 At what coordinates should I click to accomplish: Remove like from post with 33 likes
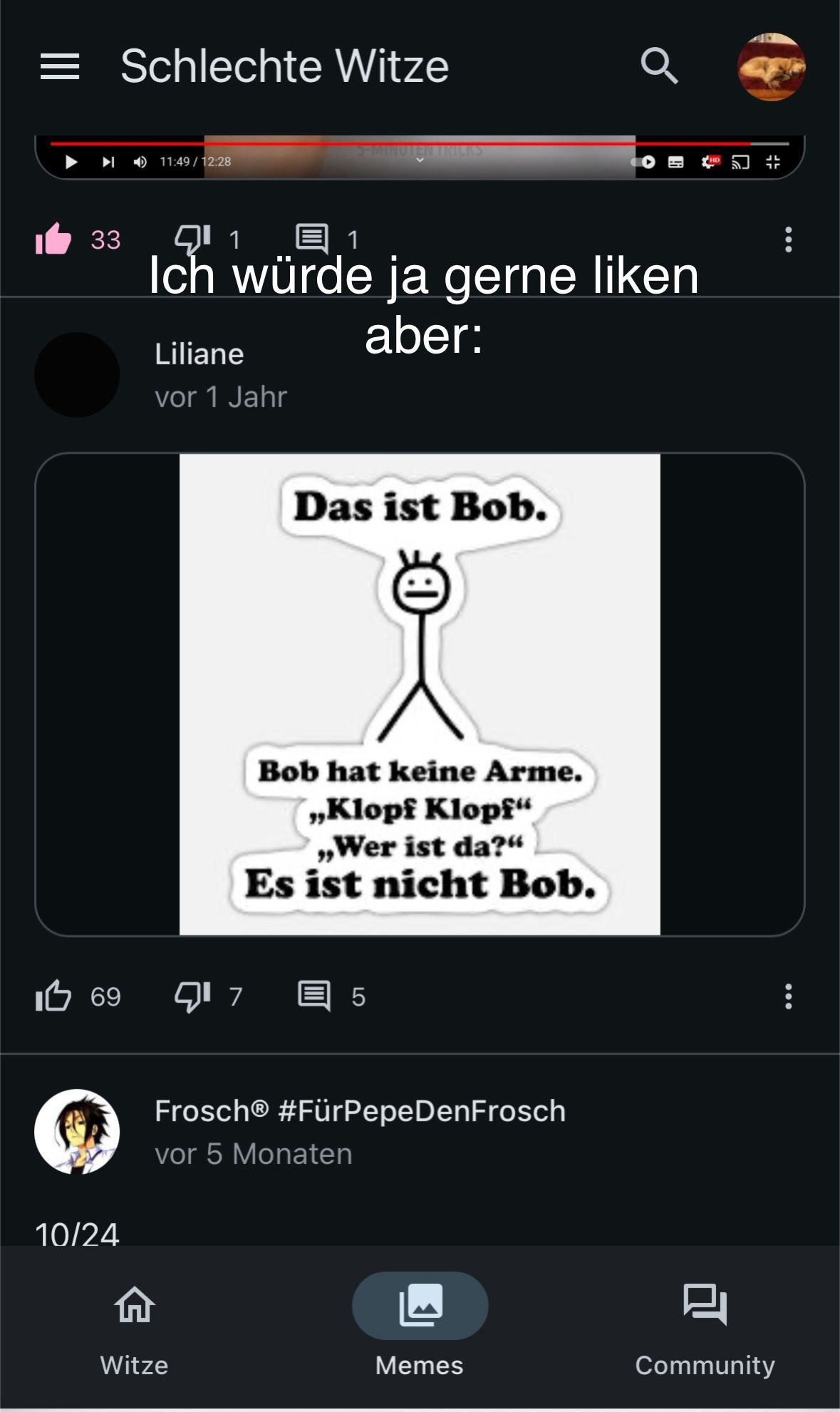(x=54, y=239)
